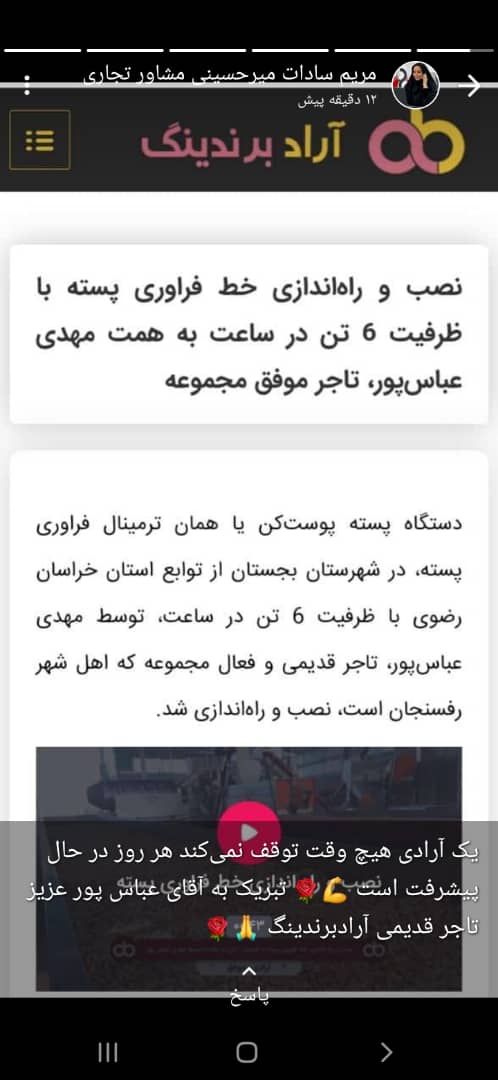Reply to this status via پاسخ

(x=249, y=985)
